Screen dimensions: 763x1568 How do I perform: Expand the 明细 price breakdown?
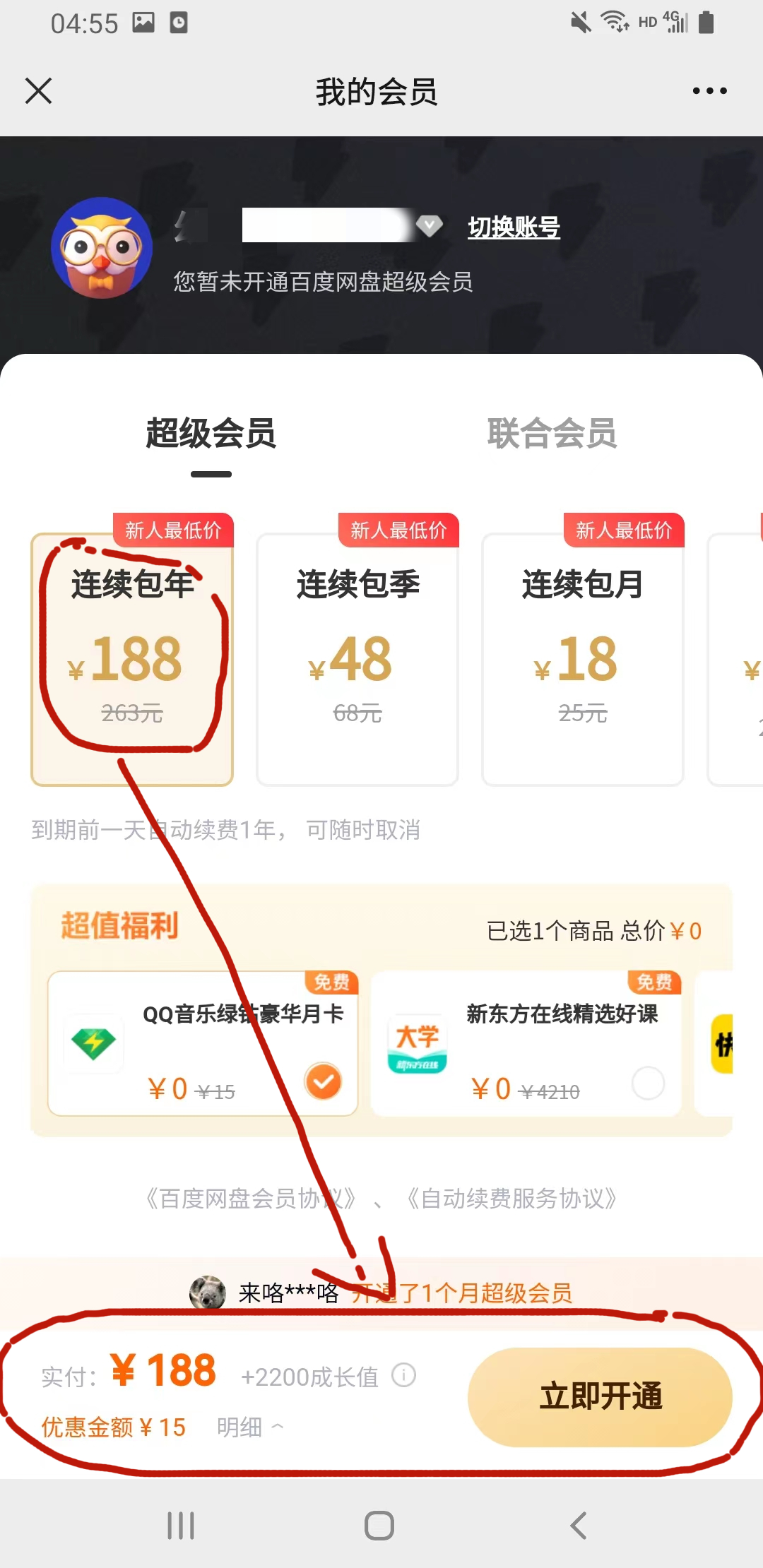(250, 1427)
